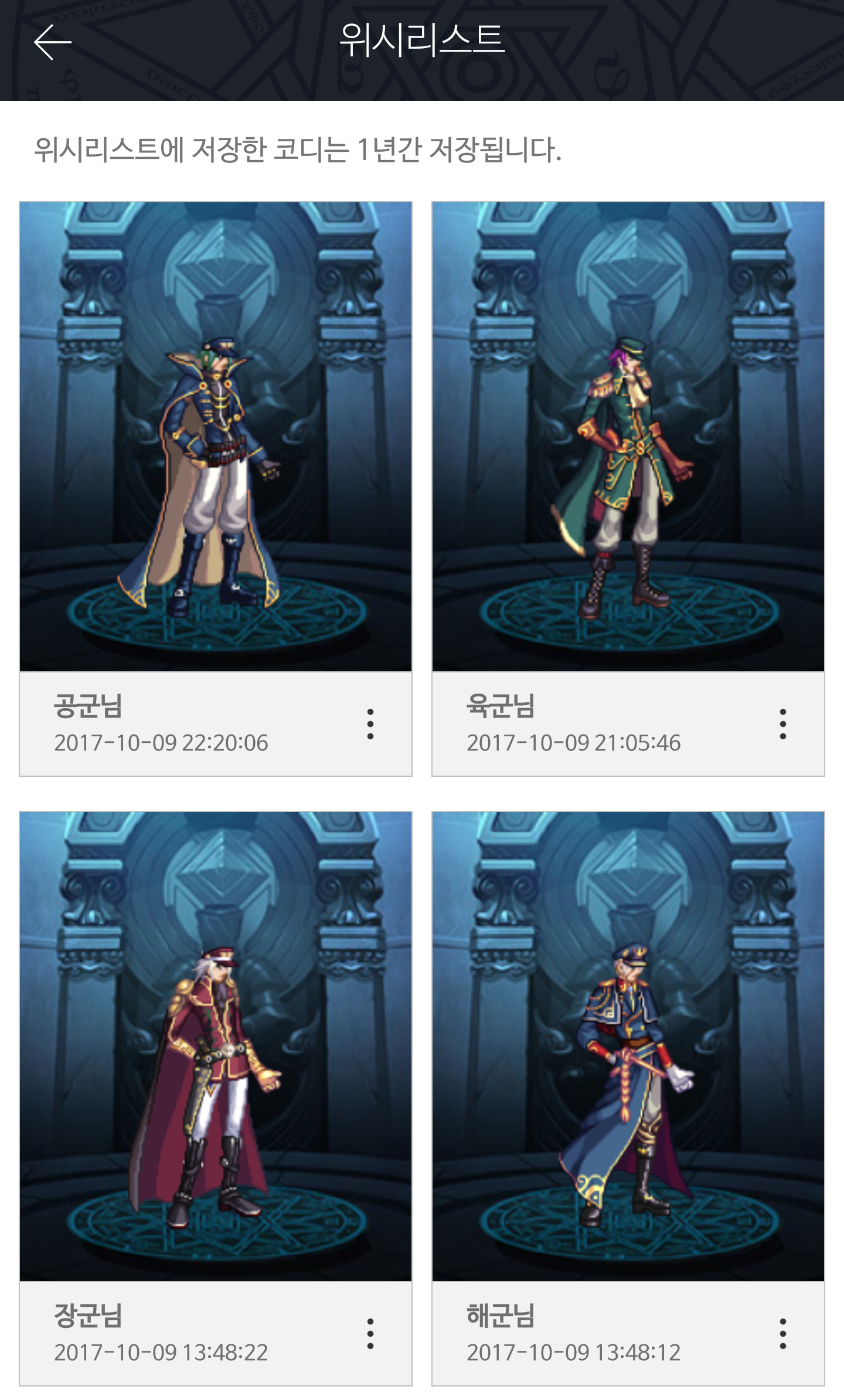The height and width of the screenshot is (1400, 844).
Task: Open the 육군님 outfit card
Action: pos(628,437)
